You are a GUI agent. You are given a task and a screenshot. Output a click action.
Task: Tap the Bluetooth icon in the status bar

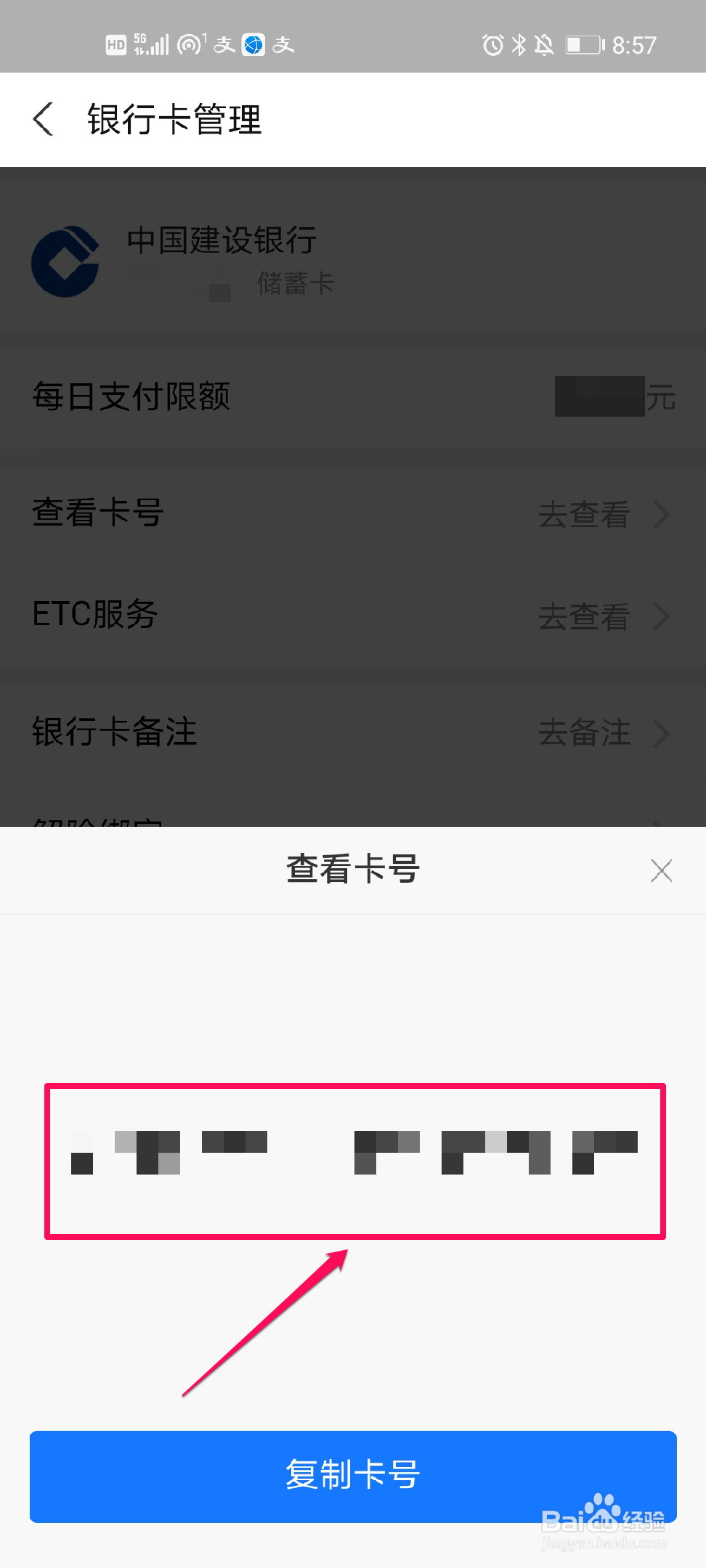click(x=519, y=45)
